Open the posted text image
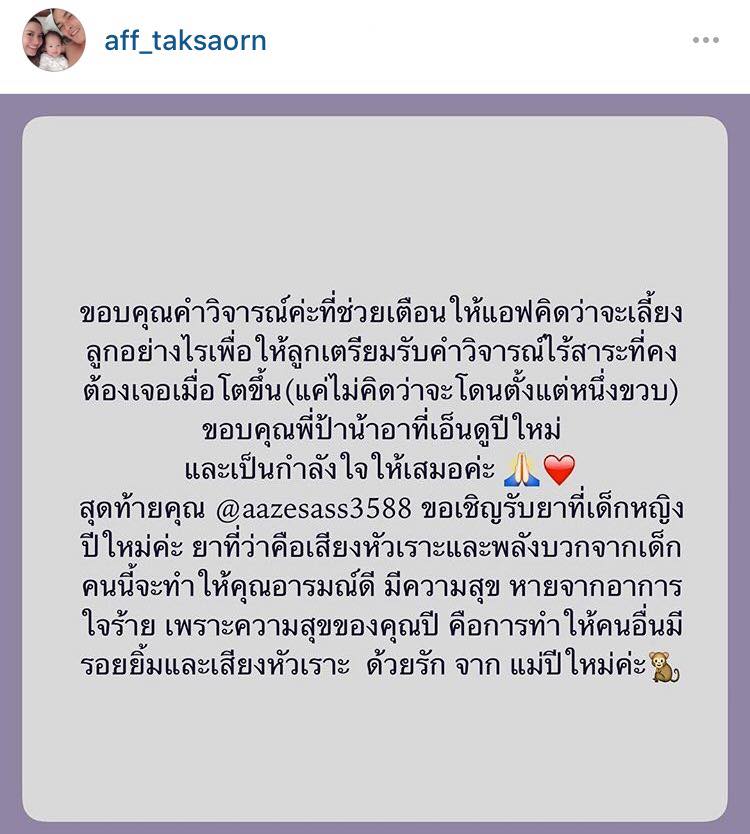 [x=375, y=470]
